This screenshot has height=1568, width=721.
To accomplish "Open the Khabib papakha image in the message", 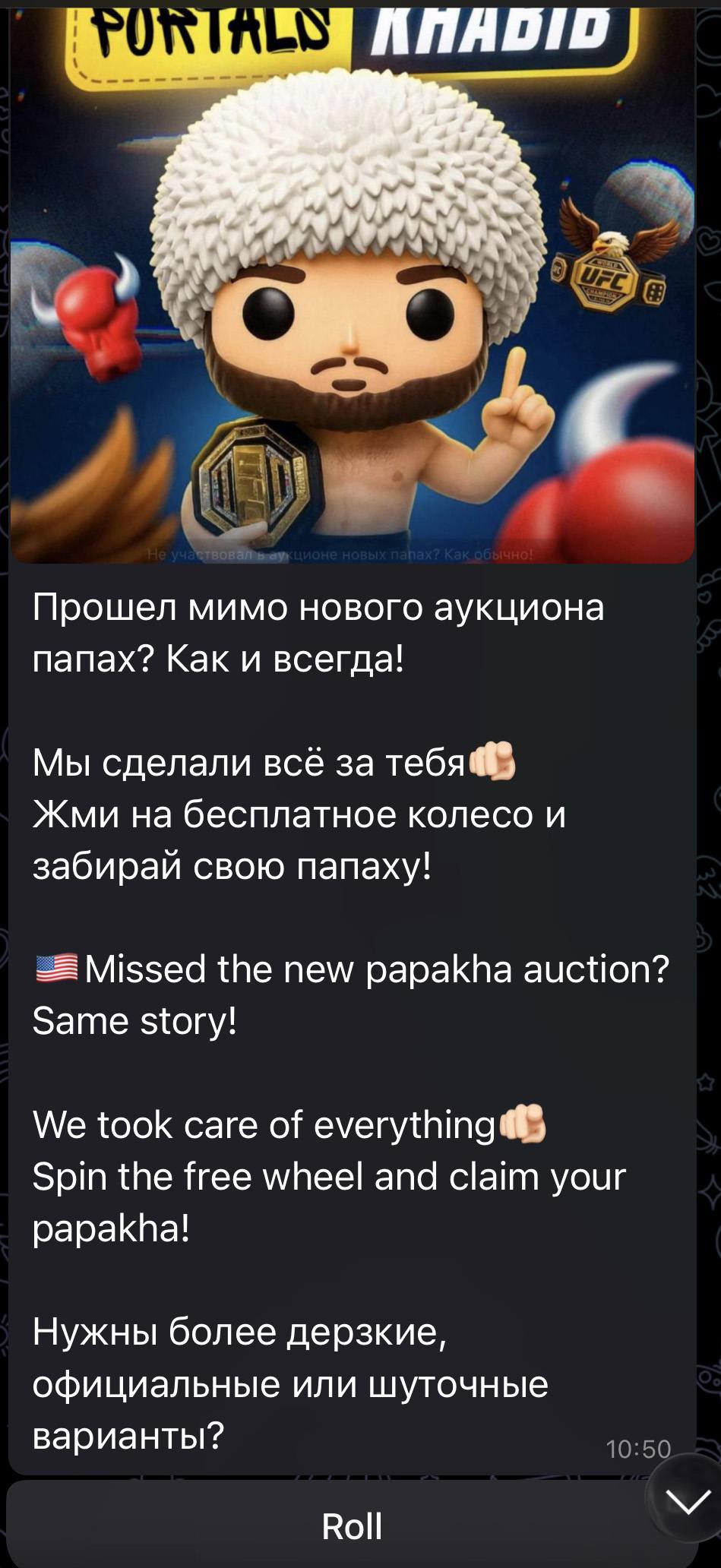I will tap(352, 289).
